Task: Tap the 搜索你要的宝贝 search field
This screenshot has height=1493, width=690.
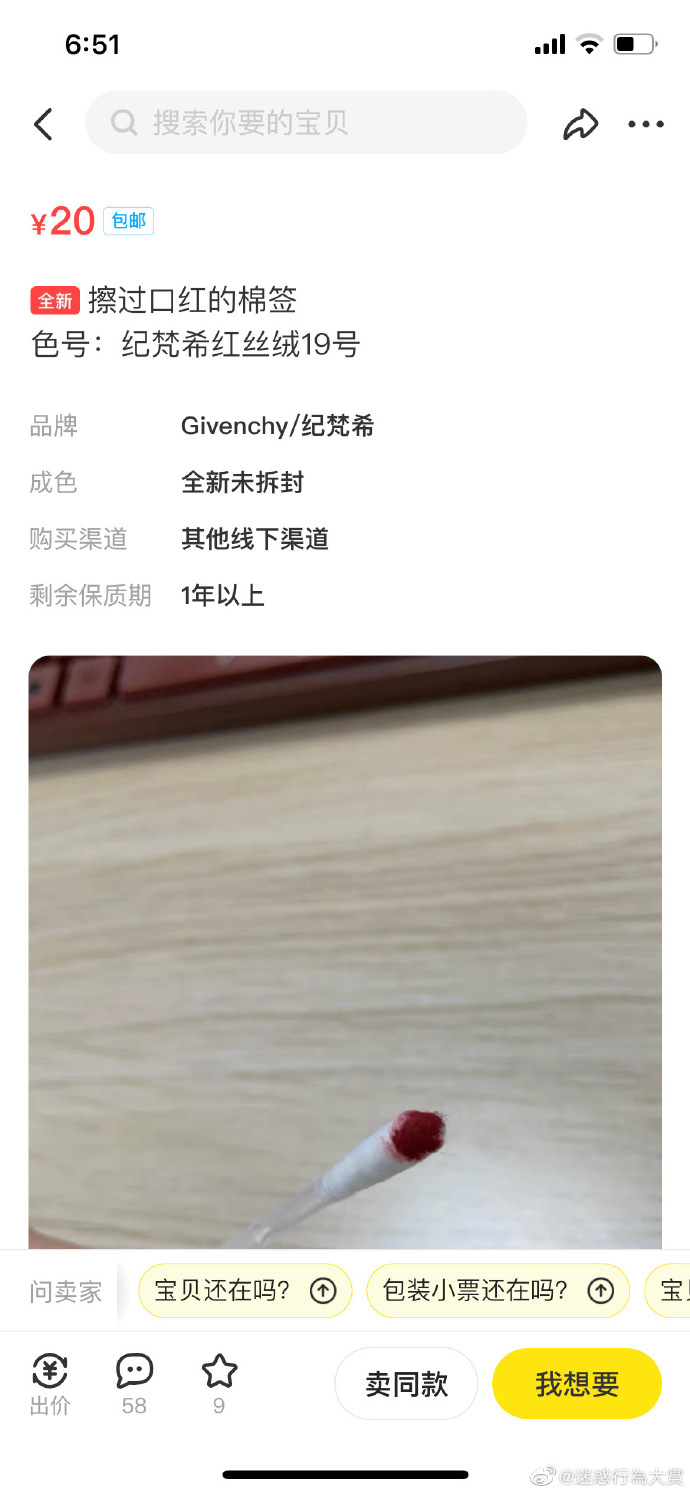Action: [x=306, y=122]
